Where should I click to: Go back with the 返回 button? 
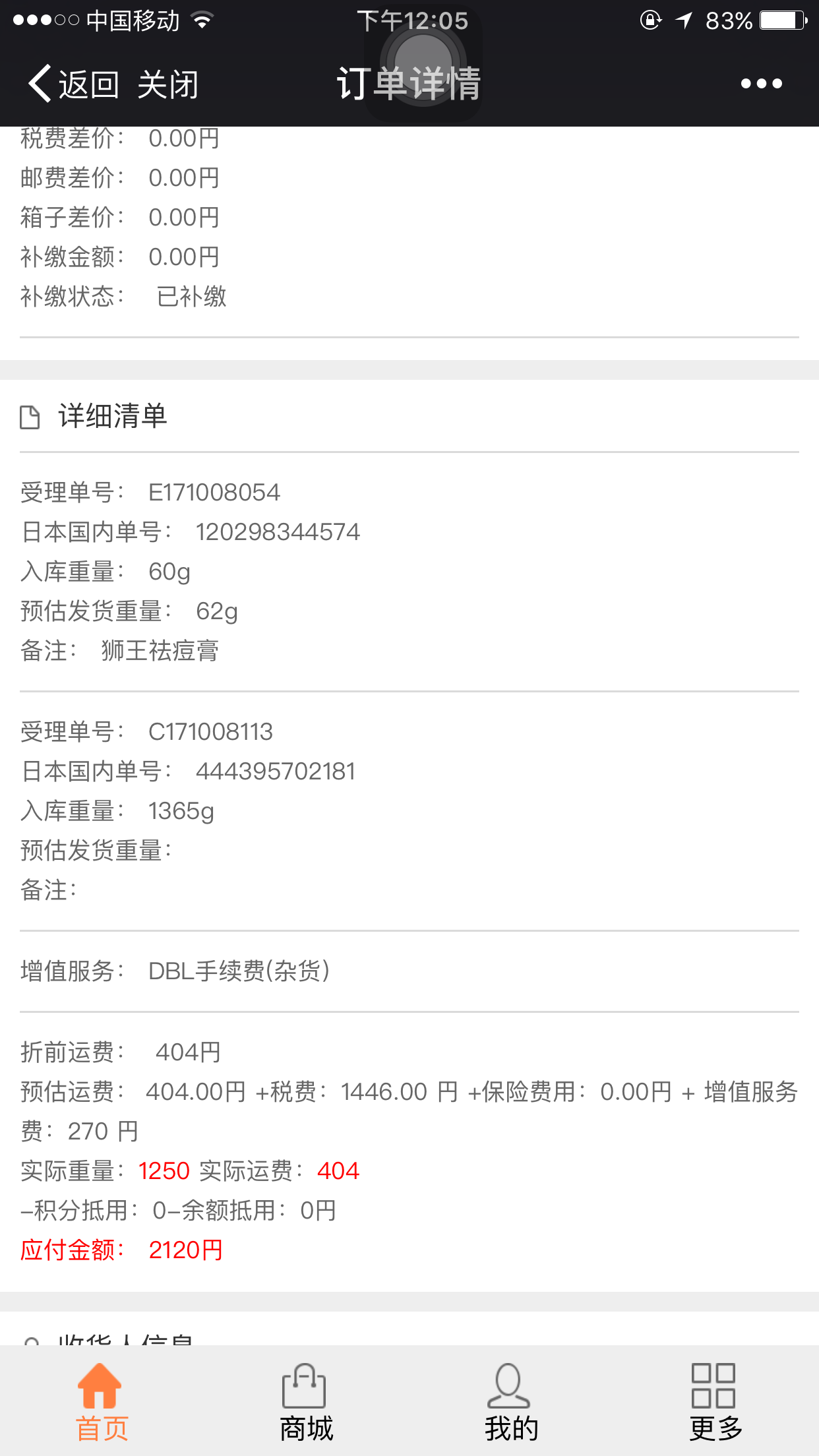tap(73, 84)
